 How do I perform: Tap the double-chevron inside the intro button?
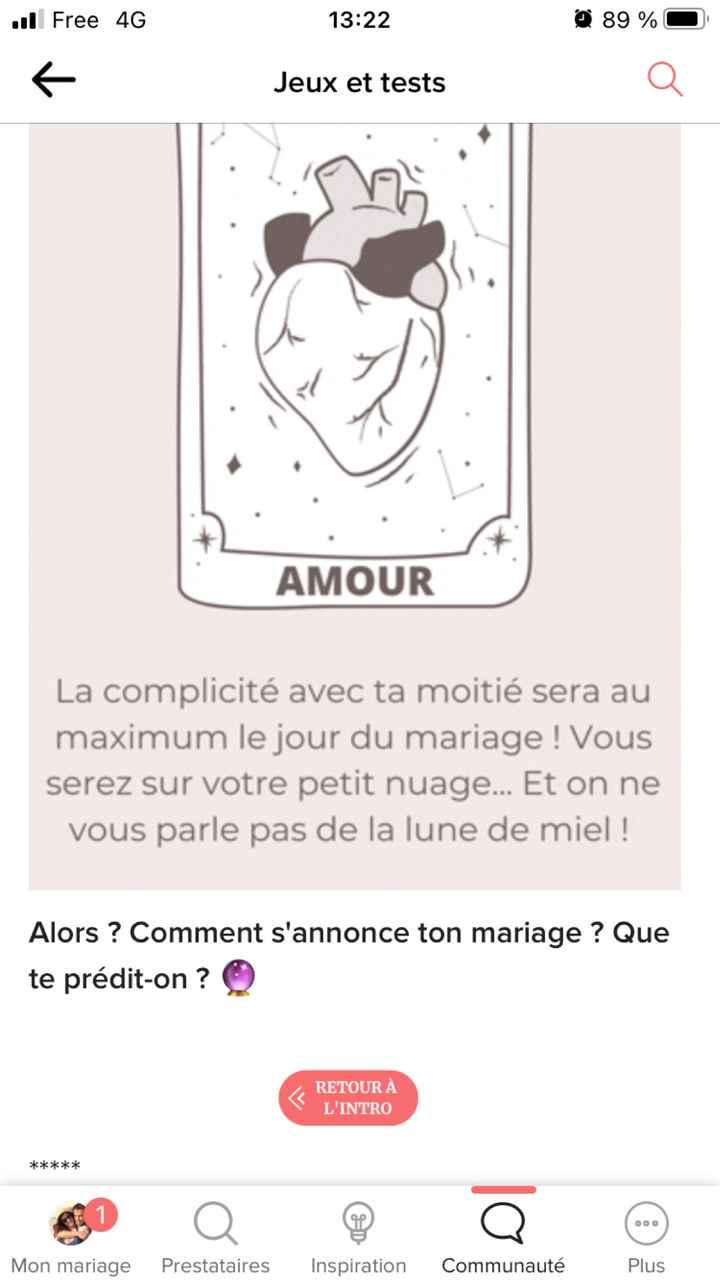[x=297, y=1098]
